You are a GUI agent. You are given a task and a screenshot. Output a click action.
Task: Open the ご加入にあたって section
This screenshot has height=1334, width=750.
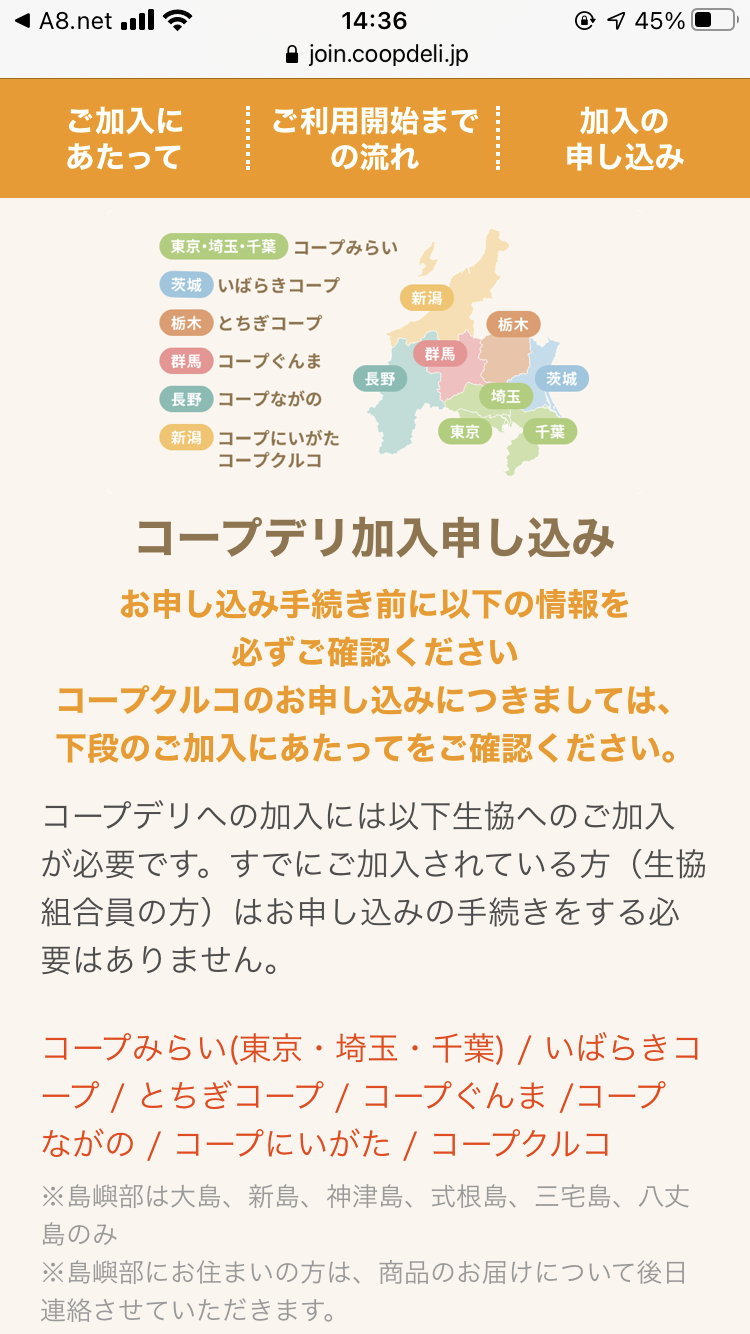tap(125, 139)
